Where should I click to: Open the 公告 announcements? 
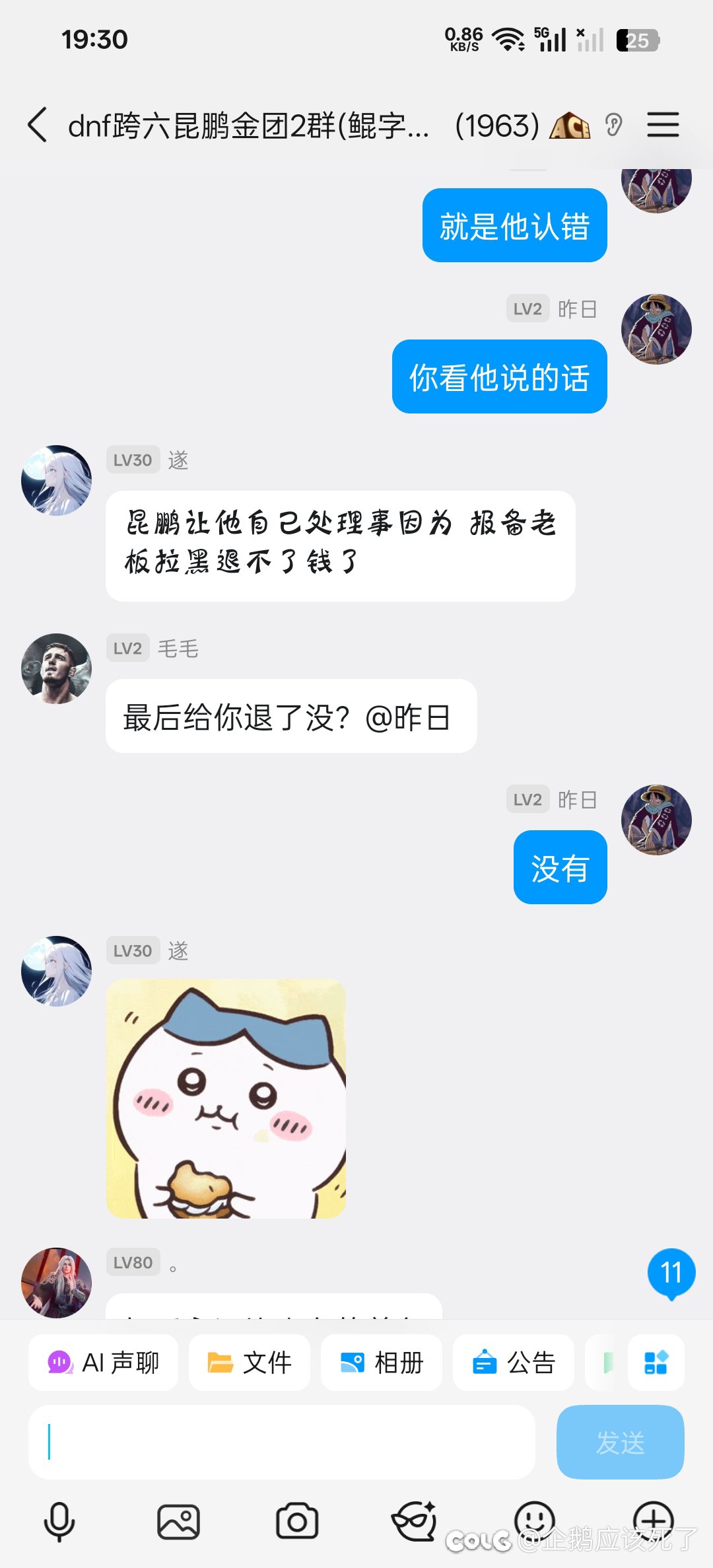click(x=513, y=1363)
